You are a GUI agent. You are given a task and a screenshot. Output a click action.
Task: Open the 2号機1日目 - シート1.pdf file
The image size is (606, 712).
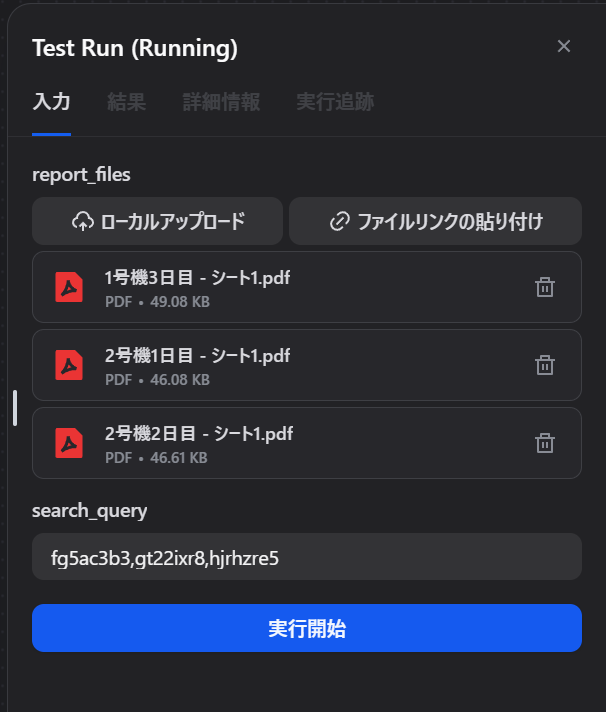[x=197, y=356]
